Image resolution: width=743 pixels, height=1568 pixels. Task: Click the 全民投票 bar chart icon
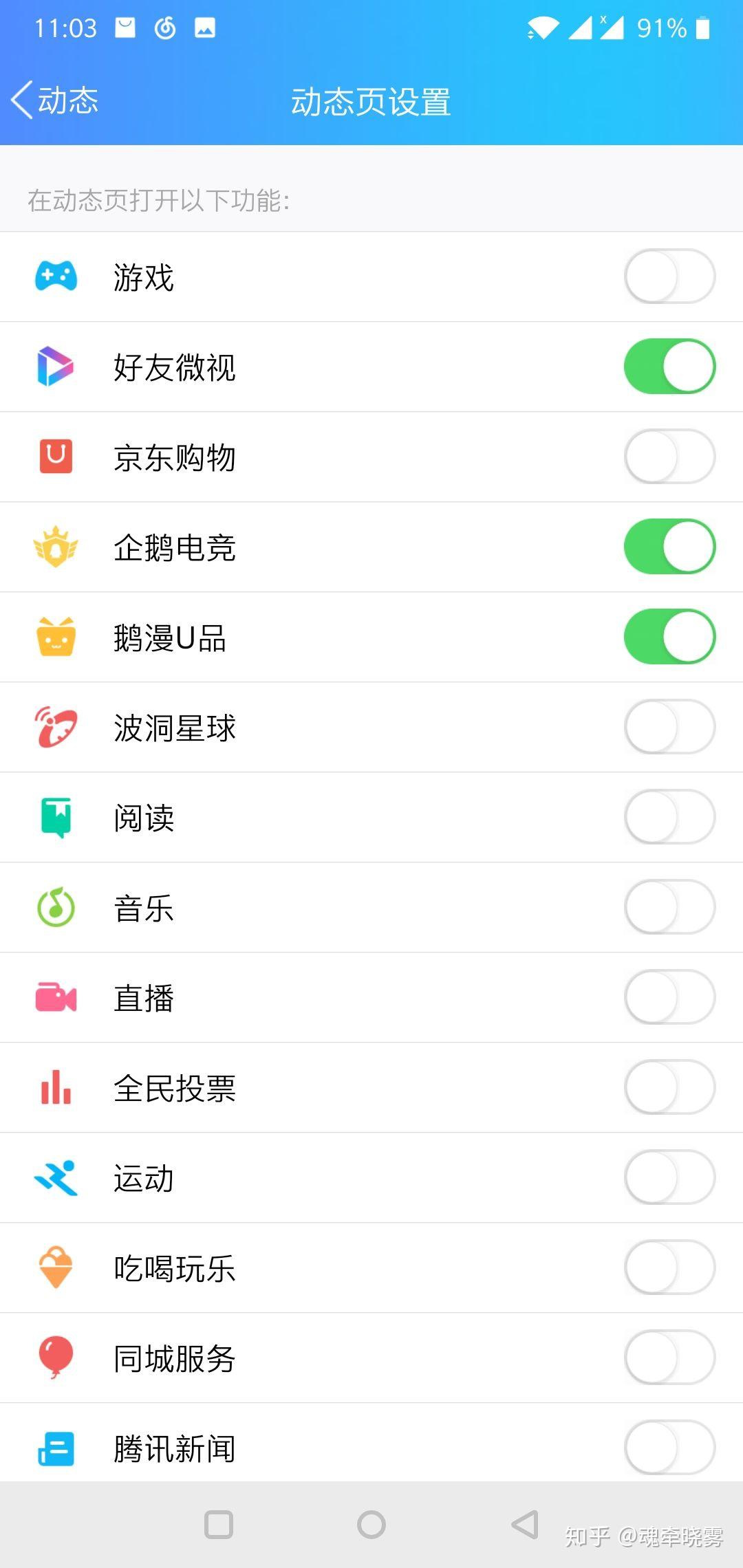coord(56,1087)
